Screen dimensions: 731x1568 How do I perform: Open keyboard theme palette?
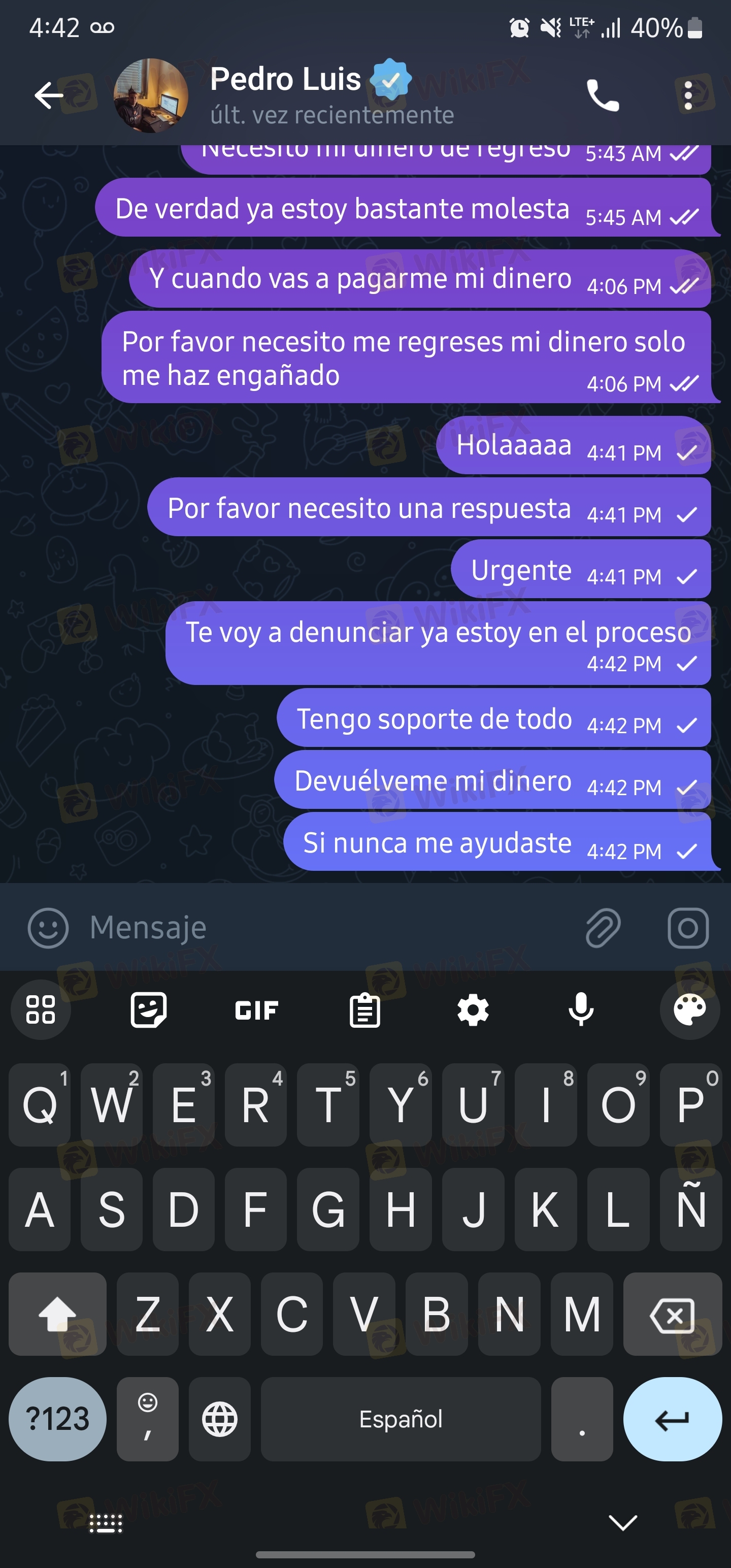point(689,1010)
